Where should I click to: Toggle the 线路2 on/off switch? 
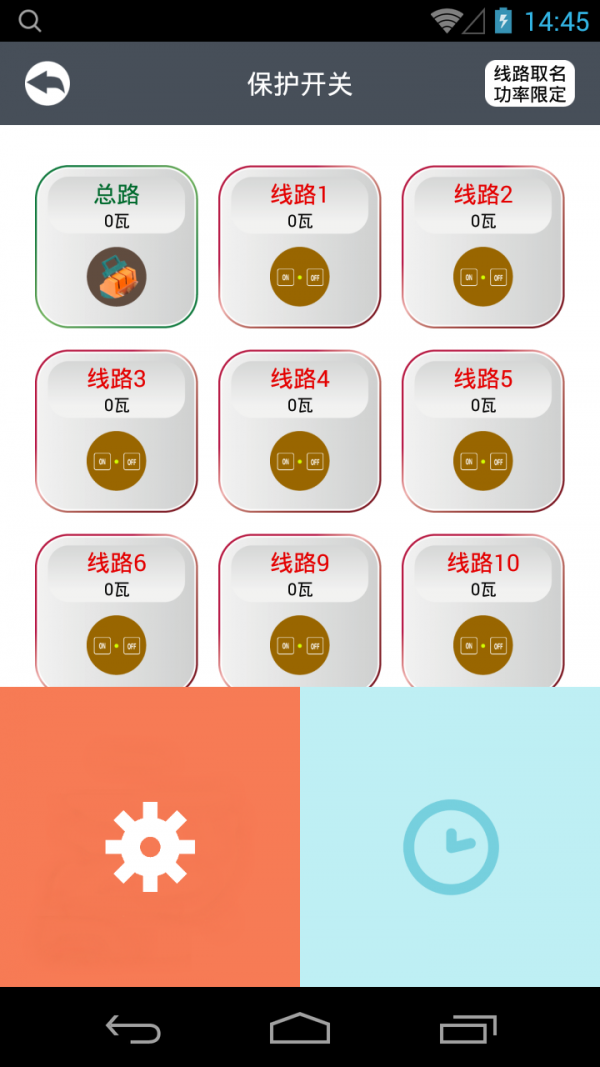coord(483,277)
